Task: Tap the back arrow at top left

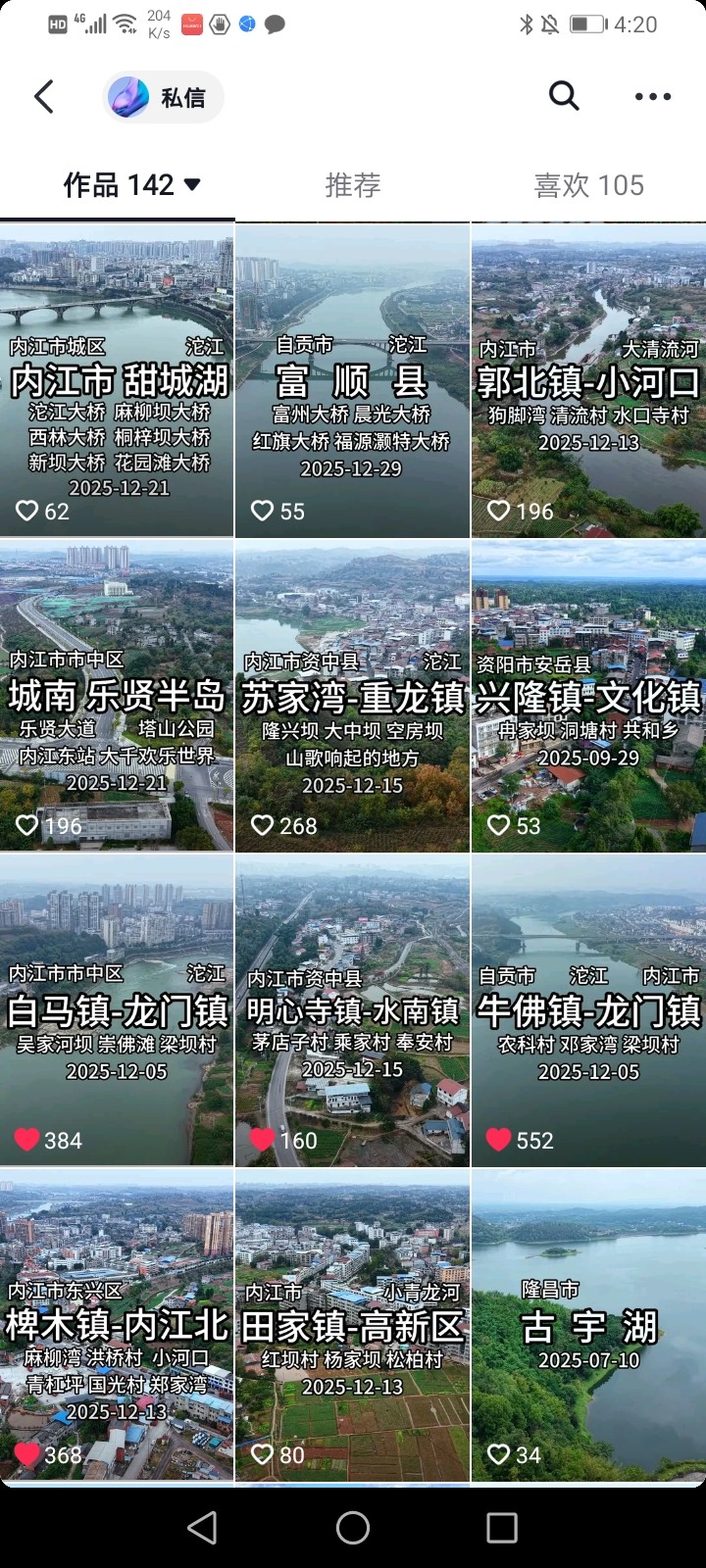Action: (43, 97)
